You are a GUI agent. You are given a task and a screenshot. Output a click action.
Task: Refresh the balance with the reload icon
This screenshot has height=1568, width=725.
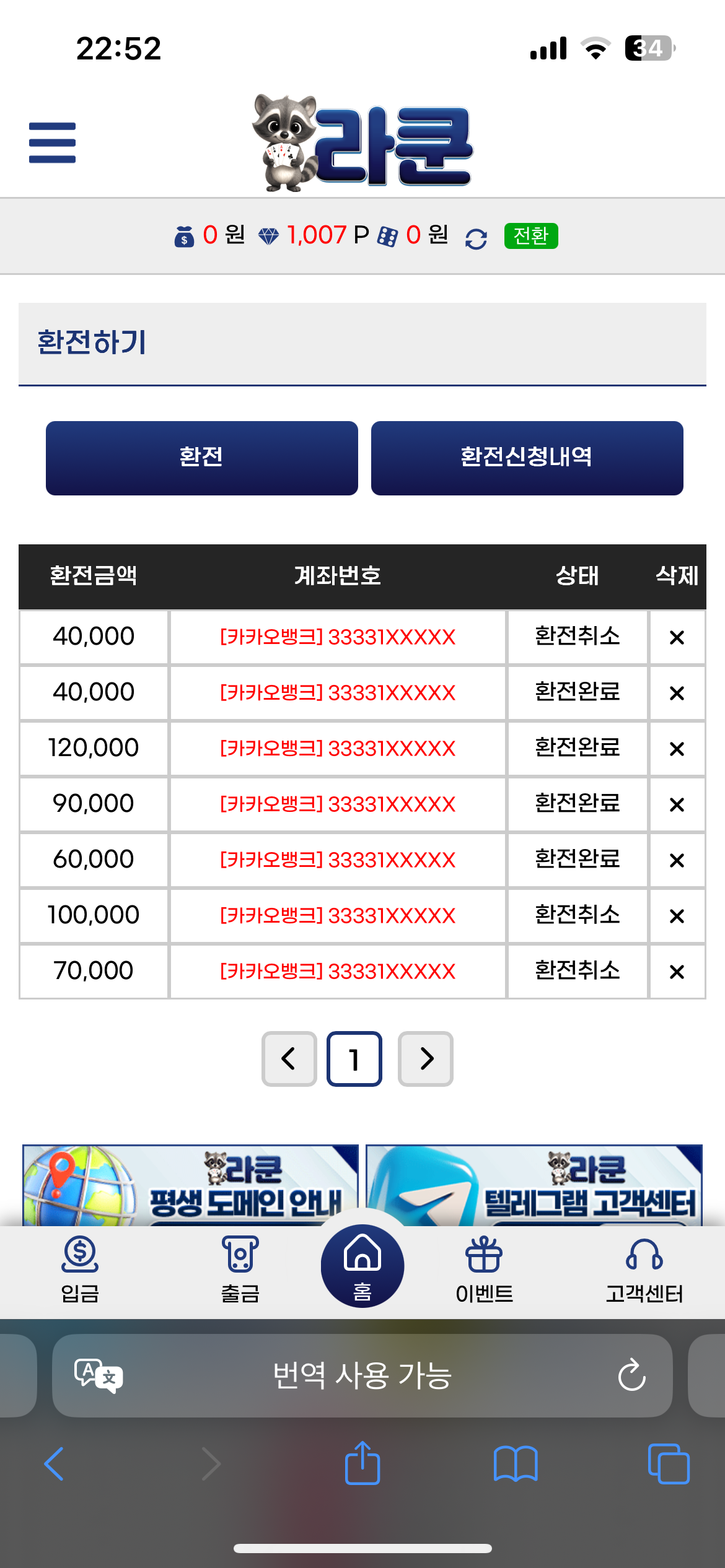(x=476, y=238)
